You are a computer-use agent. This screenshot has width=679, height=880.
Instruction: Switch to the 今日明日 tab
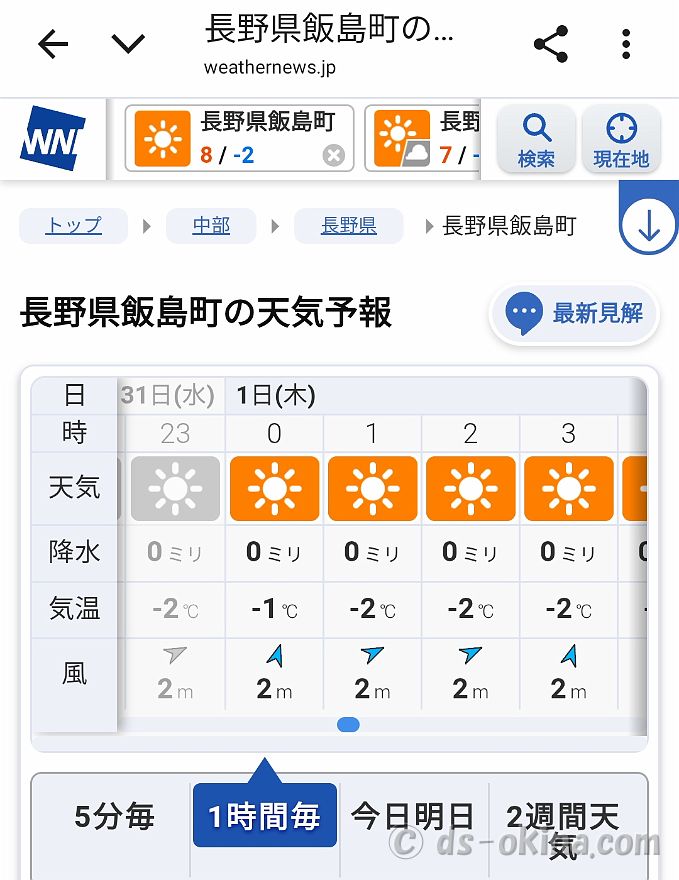click(x=412, y=817)
